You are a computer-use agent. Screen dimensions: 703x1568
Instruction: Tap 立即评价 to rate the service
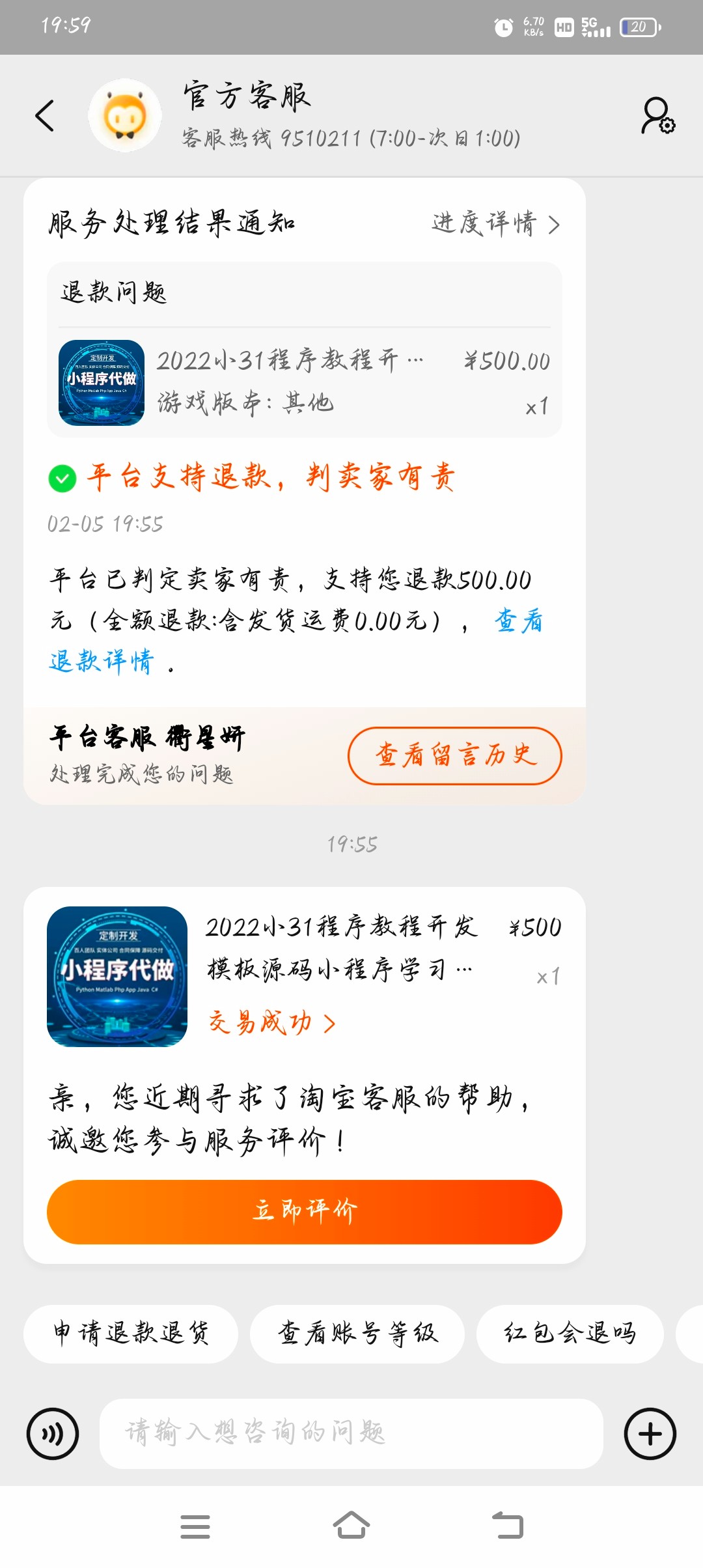pos(304,1212)
